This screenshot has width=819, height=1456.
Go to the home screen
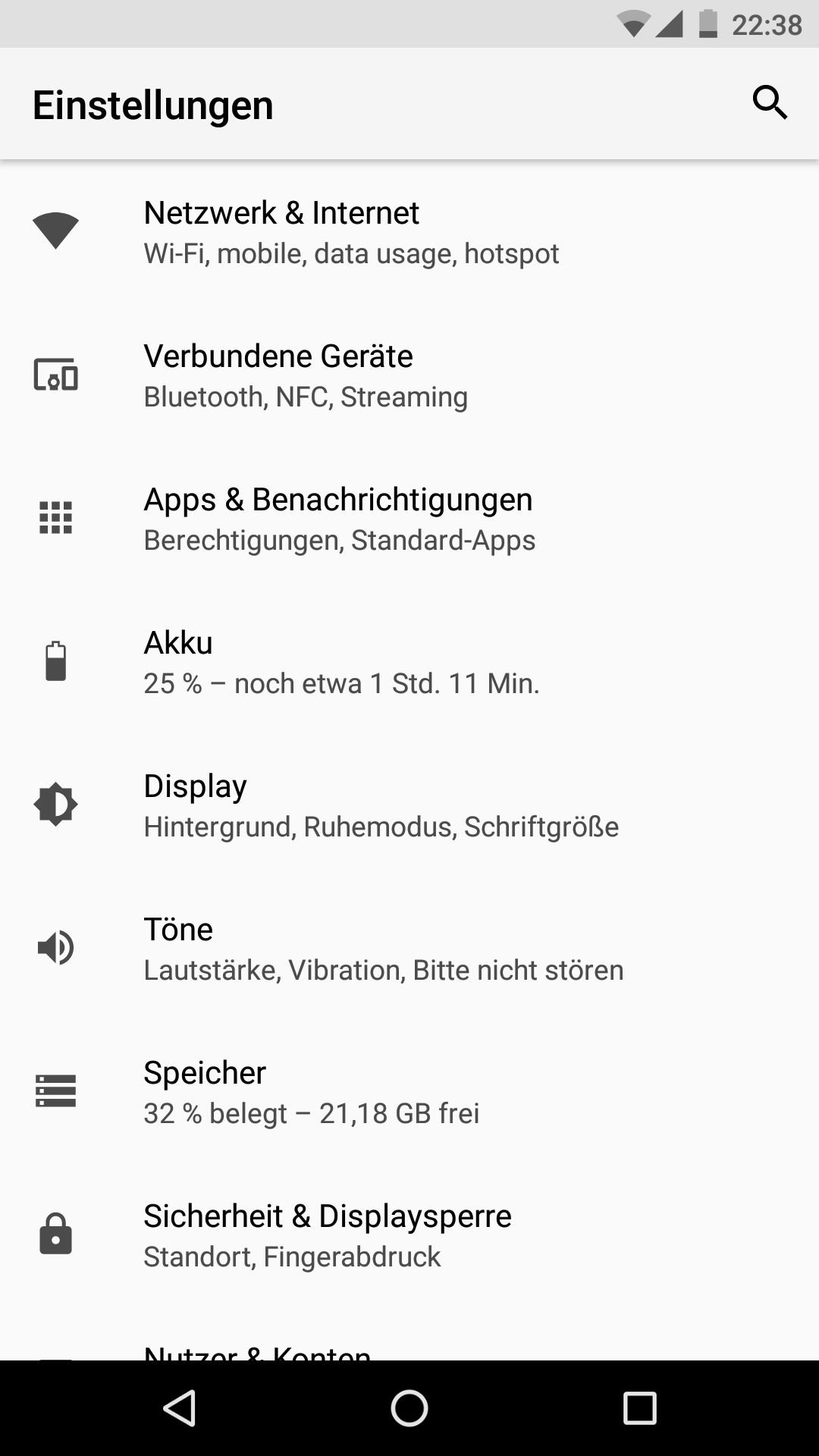coord(409,1408)
